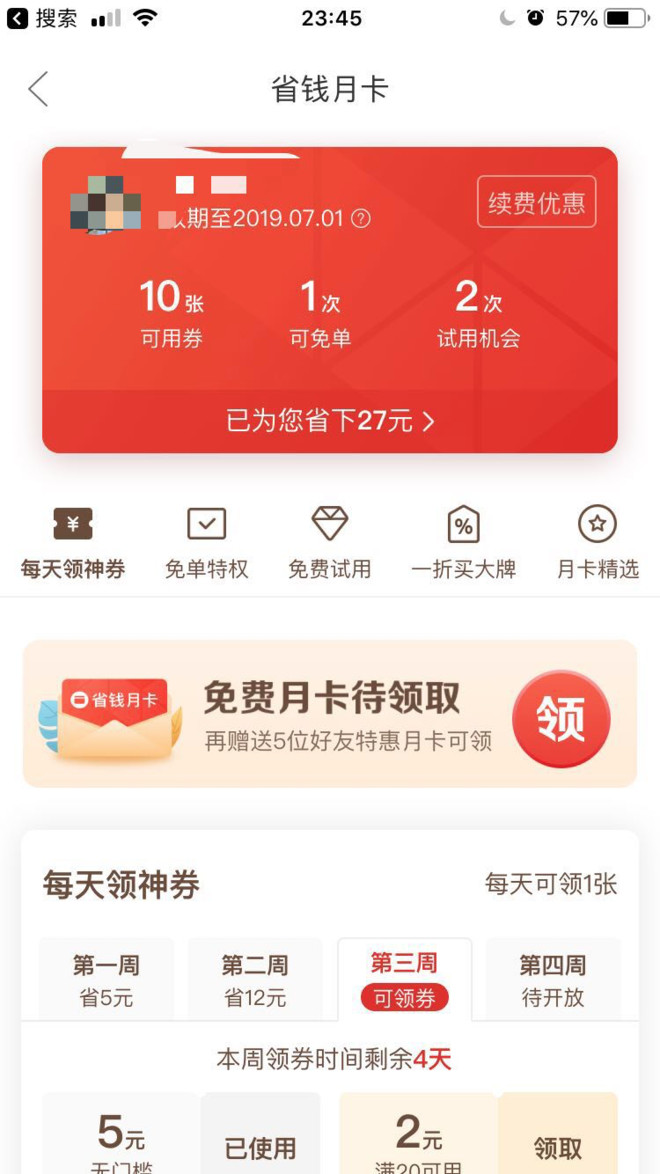Viewport: 660px width, 1174px height.
Task: Open 1次 可免单 free order count
Action: point(320,313)
